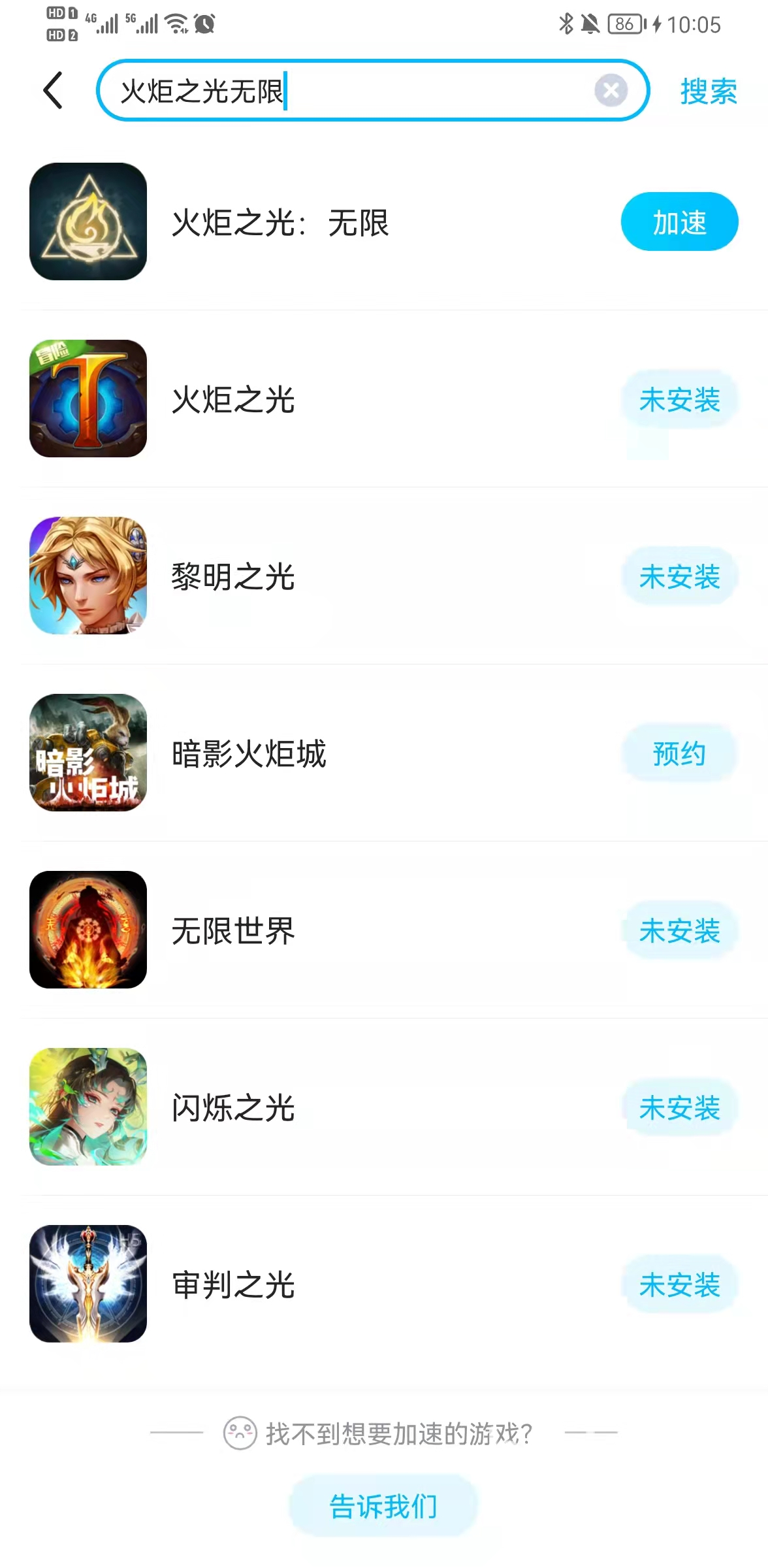Tap 未安装 next to 无限世界
Screen dimensions: 768x1568
coord(679,931)
